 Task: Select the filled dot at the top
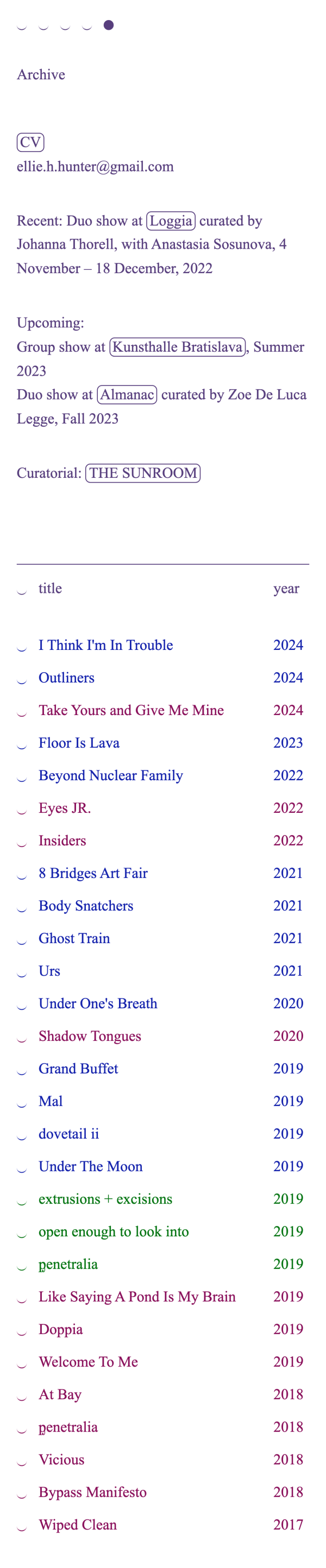tap(109, 25)
